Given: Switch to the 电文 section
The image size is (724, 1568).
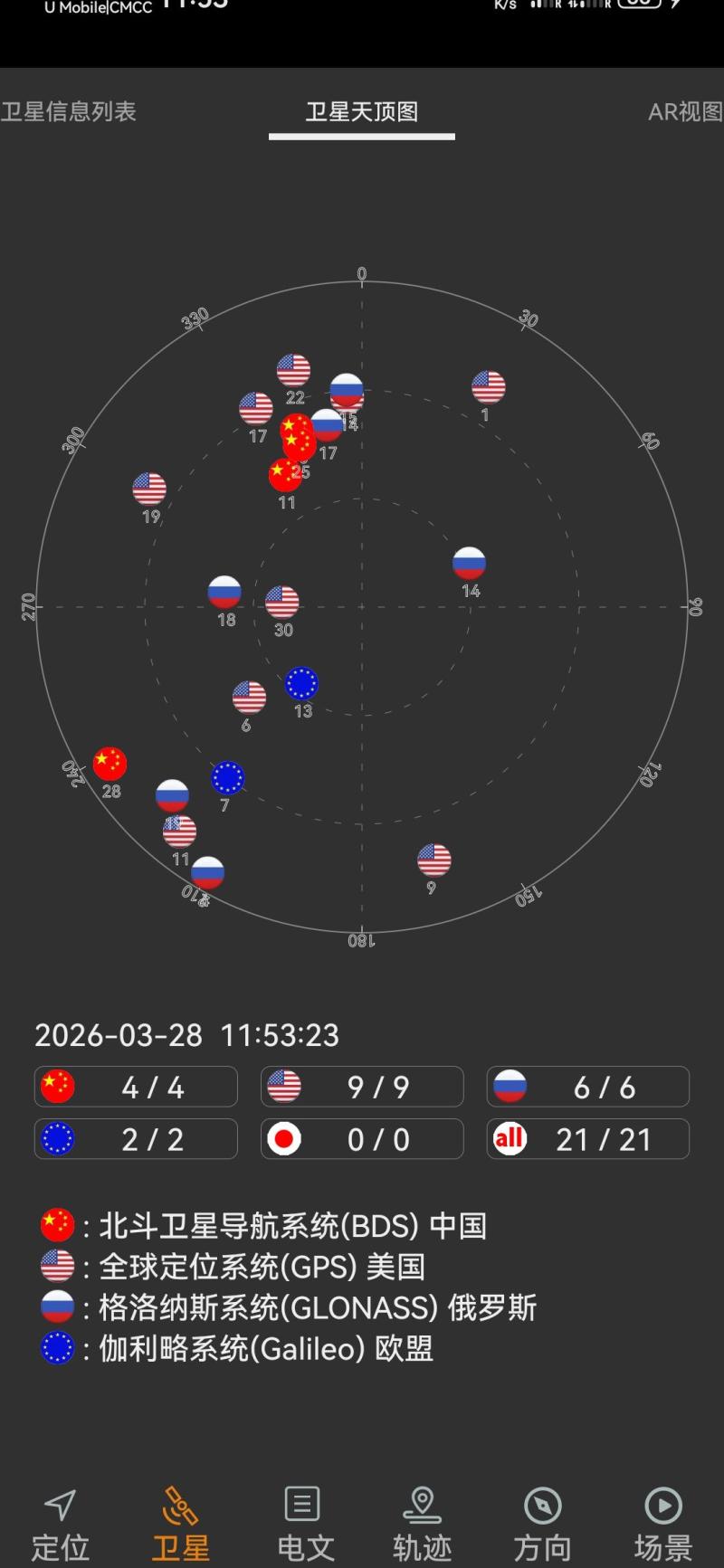Looking at the screenshot, I should [x=302, y=1525].
